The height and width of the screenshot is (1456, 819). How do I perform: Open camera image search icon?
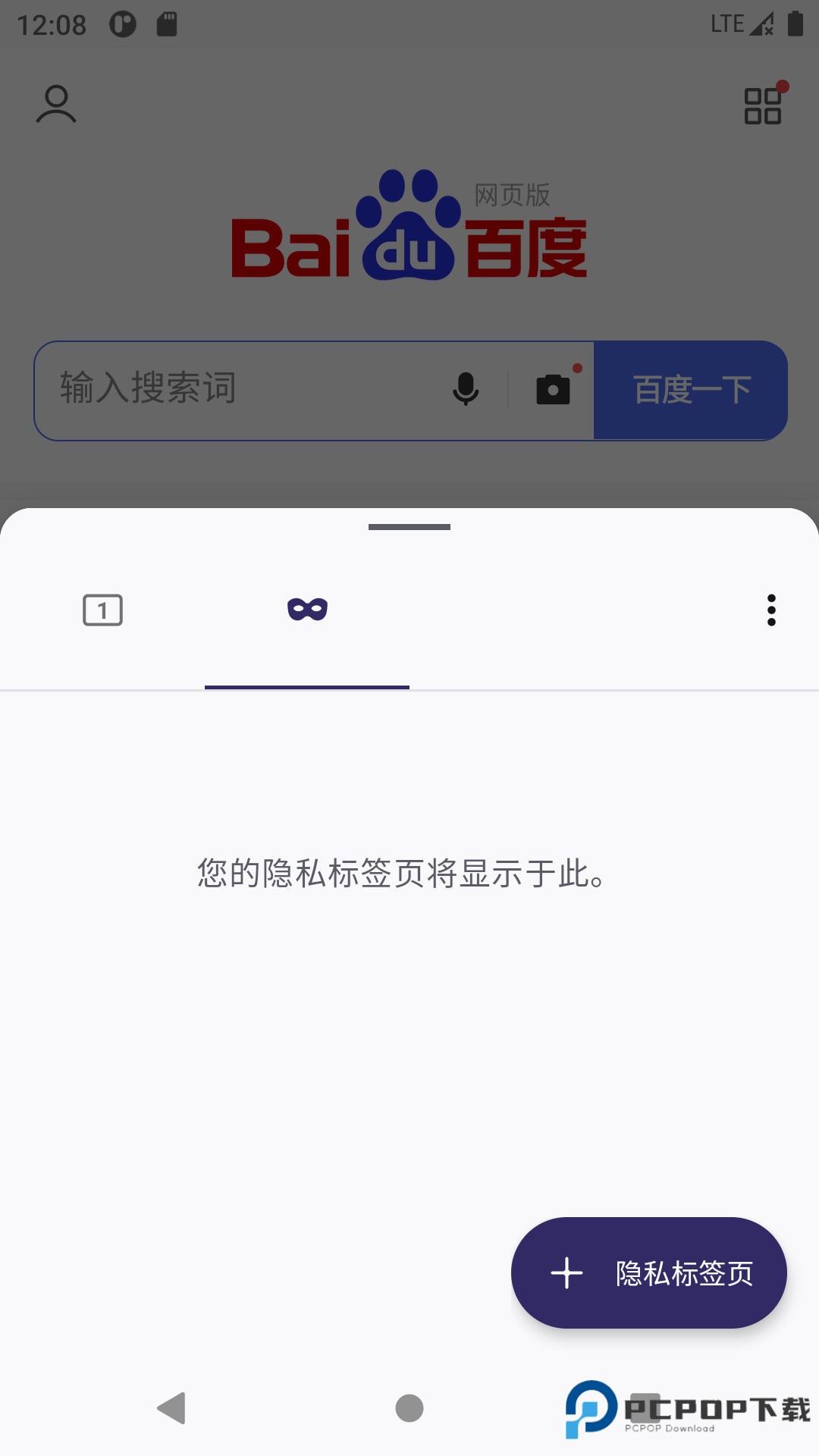point(553,389)
